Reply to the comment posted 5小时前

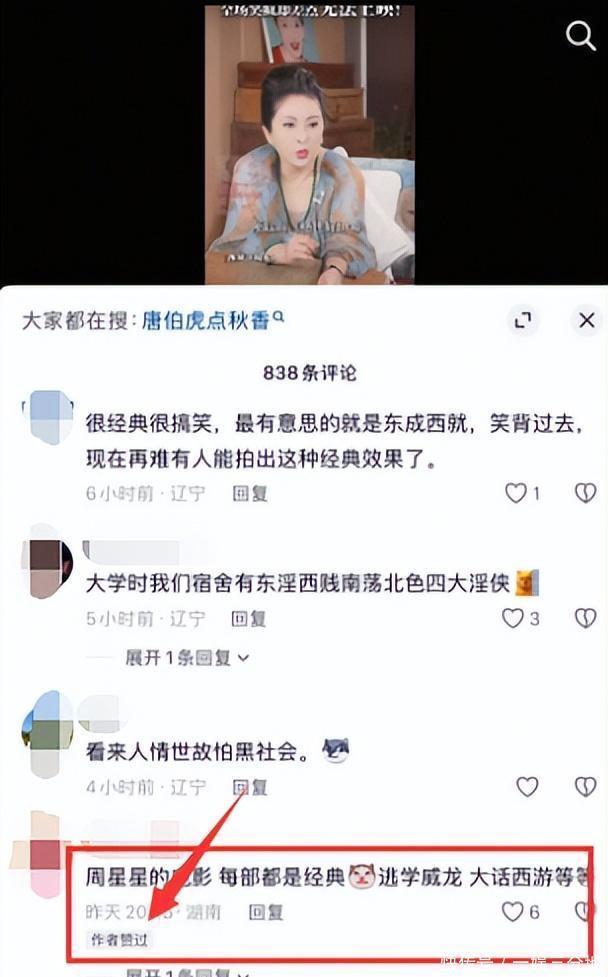point(250,619)
